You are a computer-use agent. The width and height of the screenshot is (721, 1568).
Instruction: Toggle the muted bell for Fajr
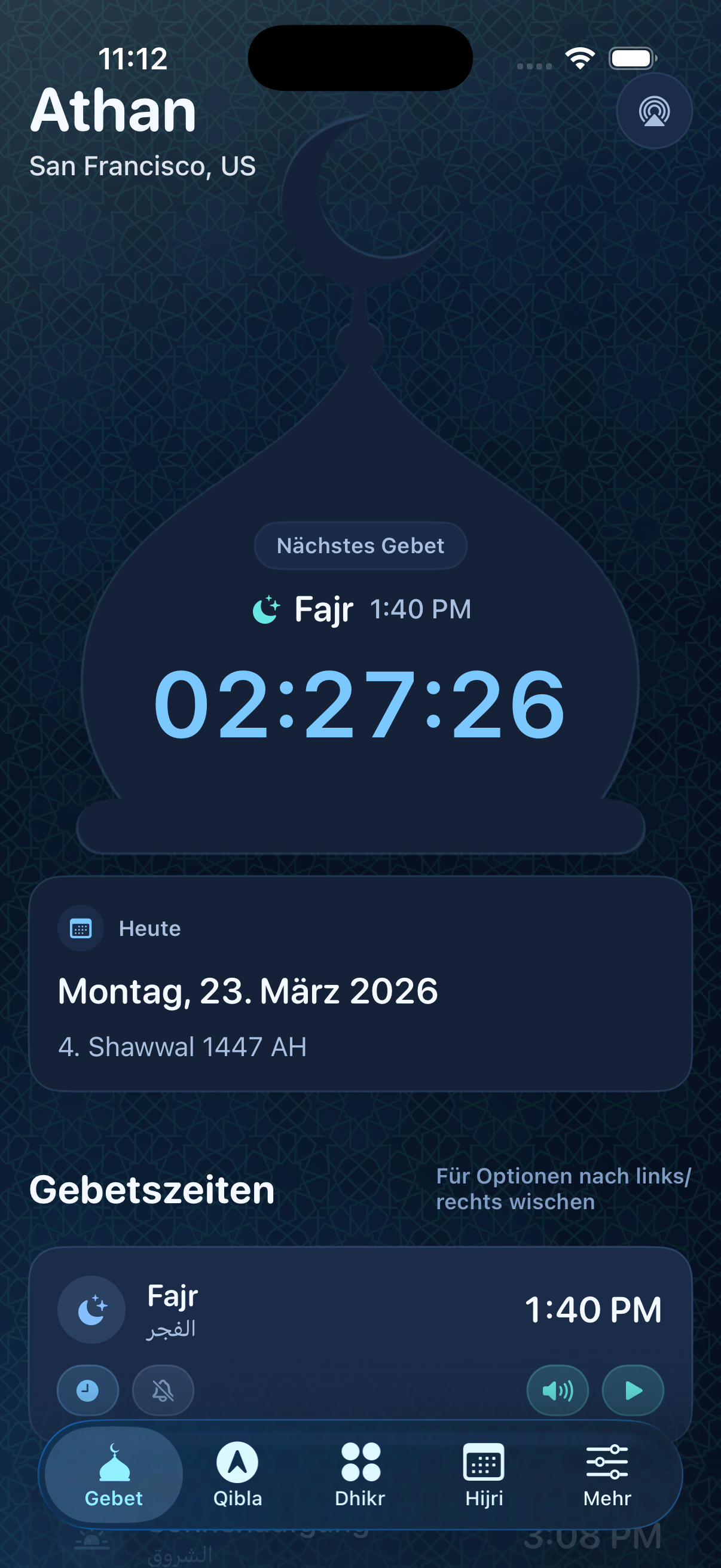(163, 1390)
